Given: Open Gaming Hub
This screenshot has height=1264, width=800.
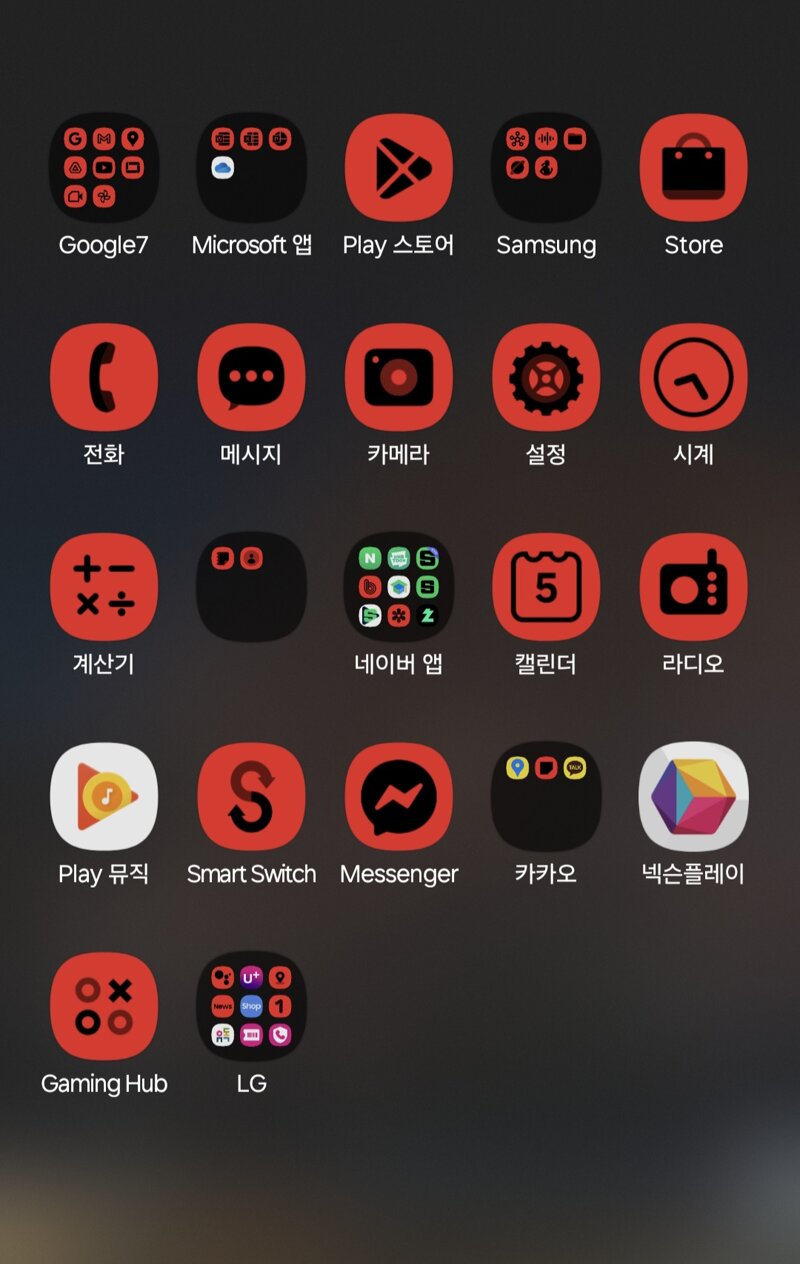Looking at the screenshot, I should (x=104, y=1006).
